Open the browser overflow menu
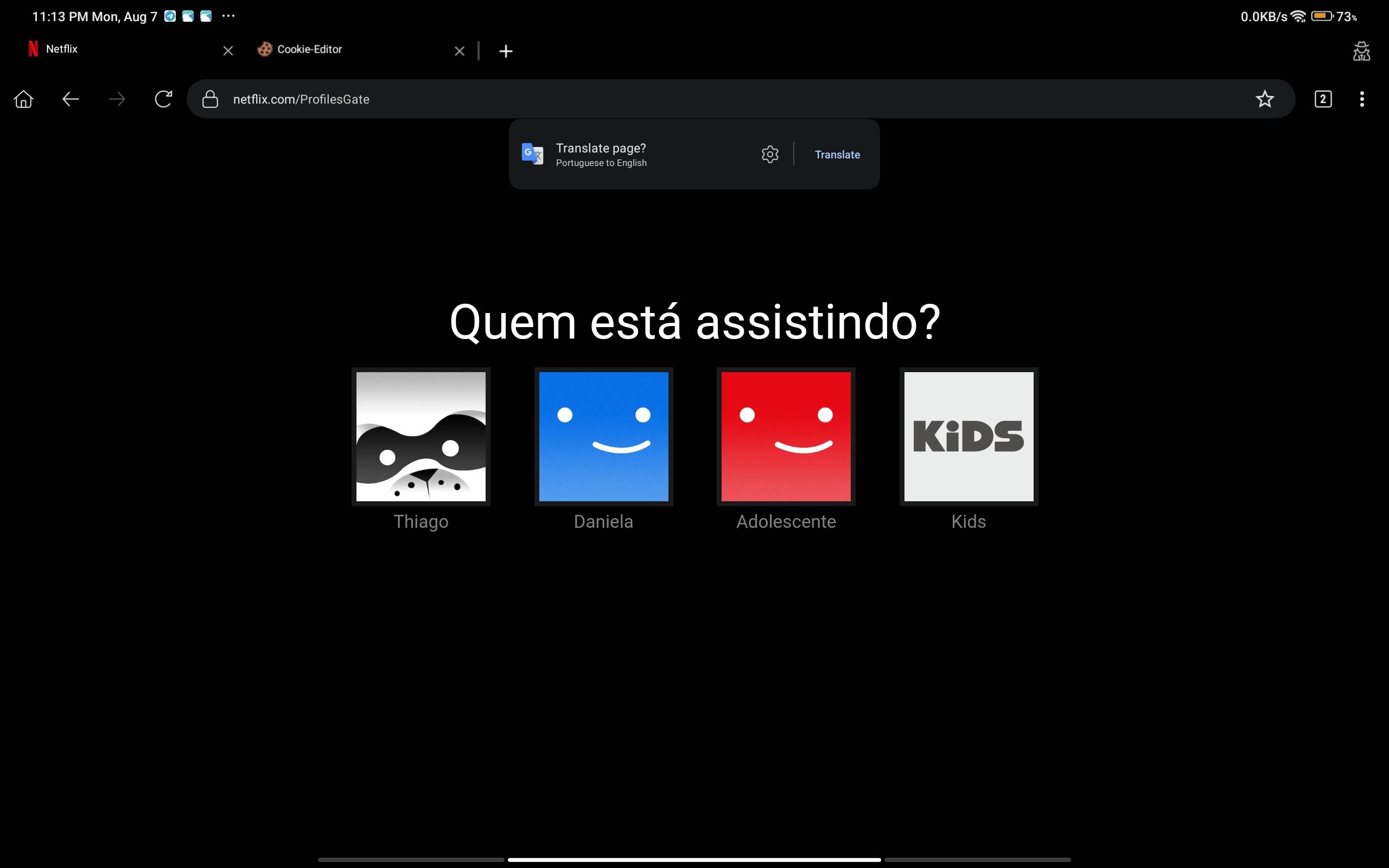The height and width of the screenshot is (868, 1389). click(x=1361, y=99)
